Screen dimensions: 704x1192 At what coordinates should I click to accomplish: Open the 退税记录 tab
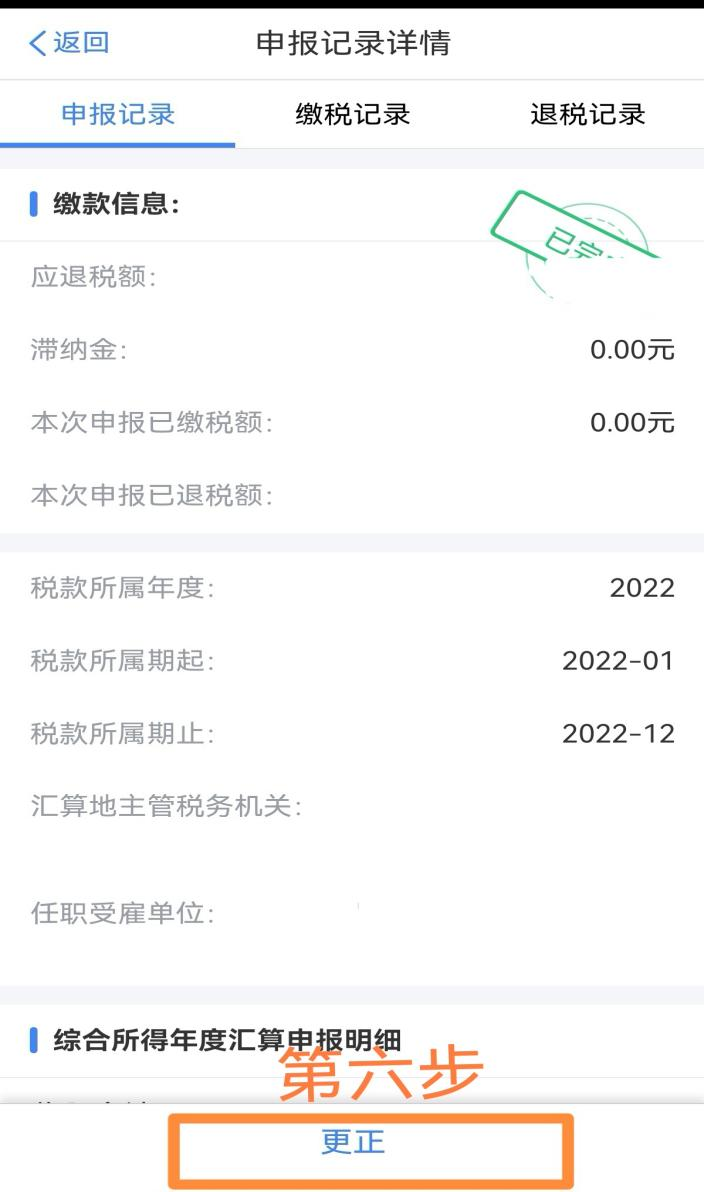coord(587,115)
